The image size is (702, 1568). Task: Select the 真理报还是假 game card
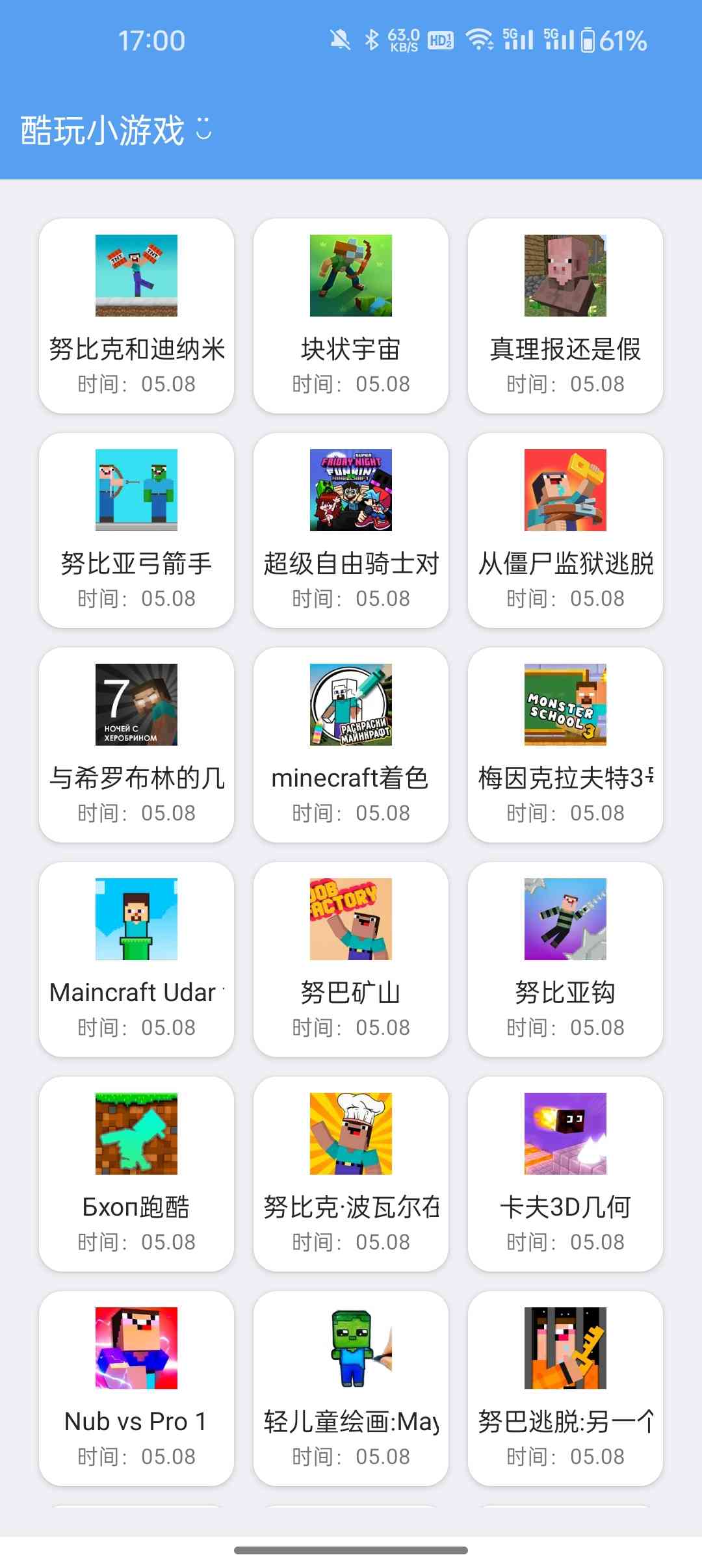pyautogui.click(x=565, y=315)
